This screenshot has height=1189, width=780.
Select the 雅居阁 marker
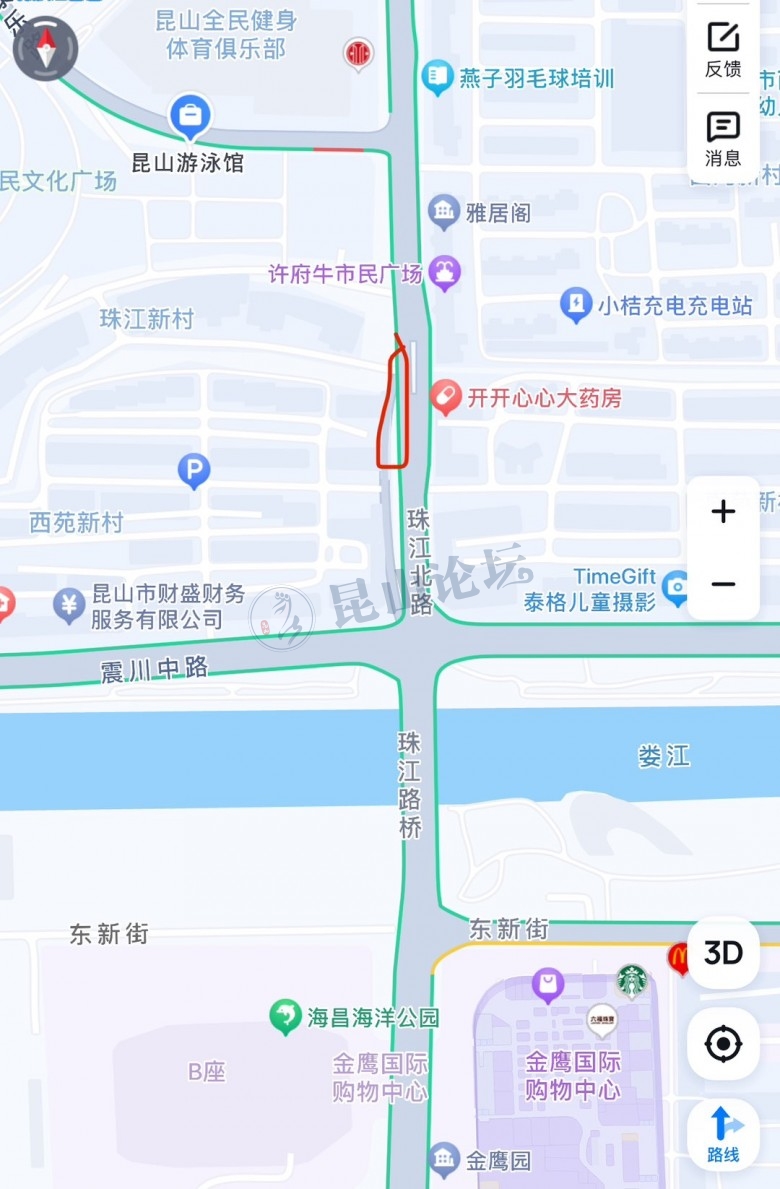point(444,212)
